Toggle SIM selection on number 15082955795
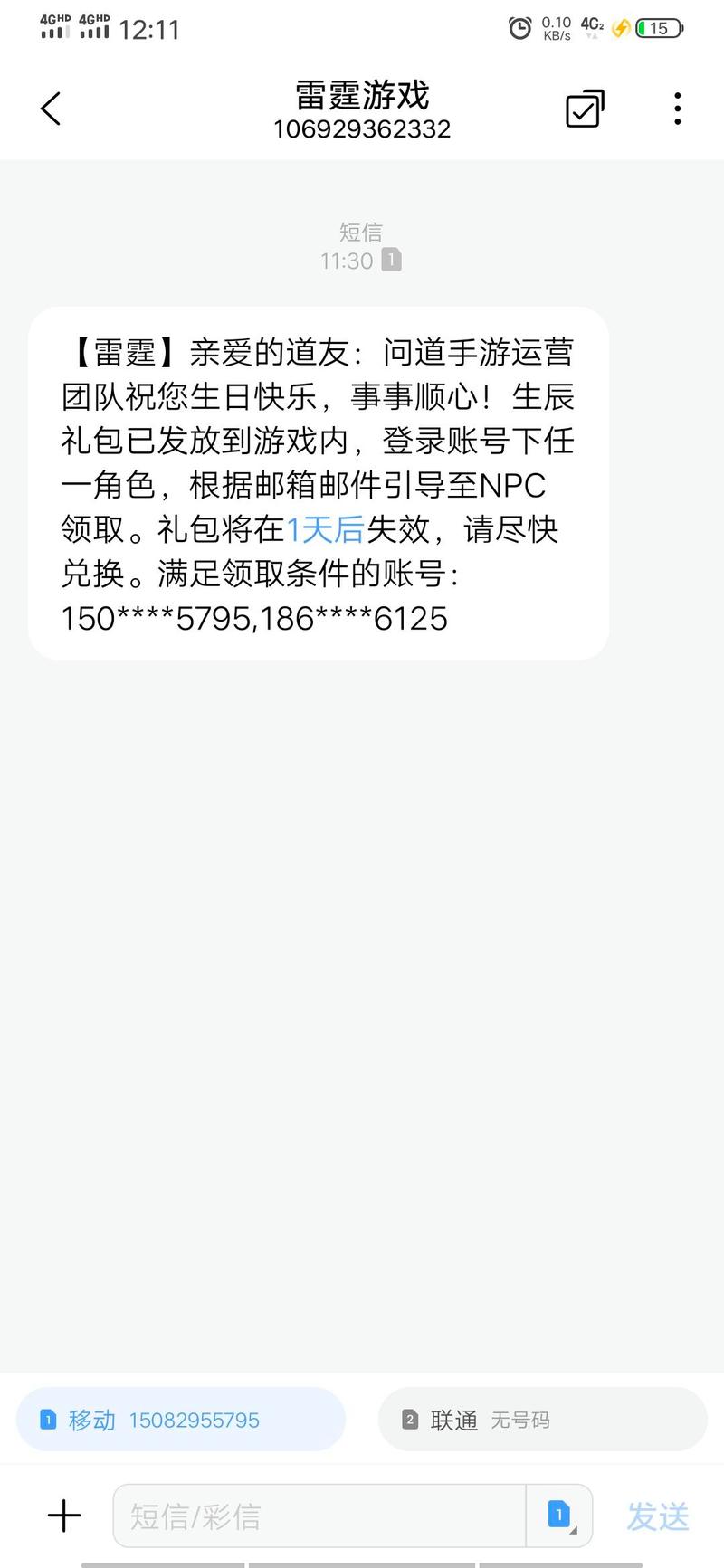The width and height of the screenshot is (724, 1568). [x=193, y=1420]
